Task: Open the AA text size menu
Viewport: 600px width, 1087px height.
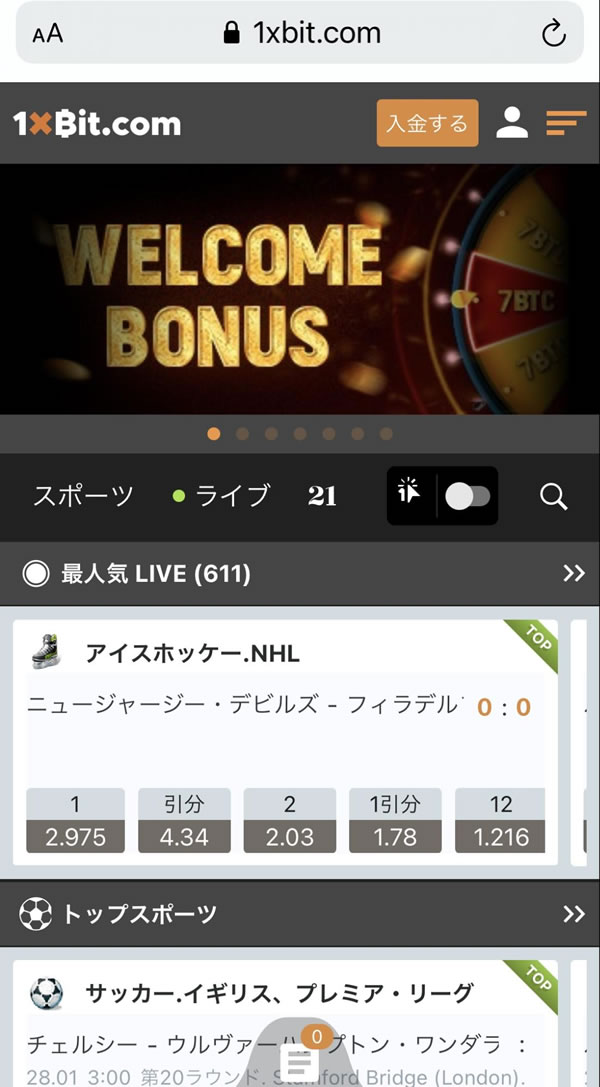Action: click(x=47, y=34)
